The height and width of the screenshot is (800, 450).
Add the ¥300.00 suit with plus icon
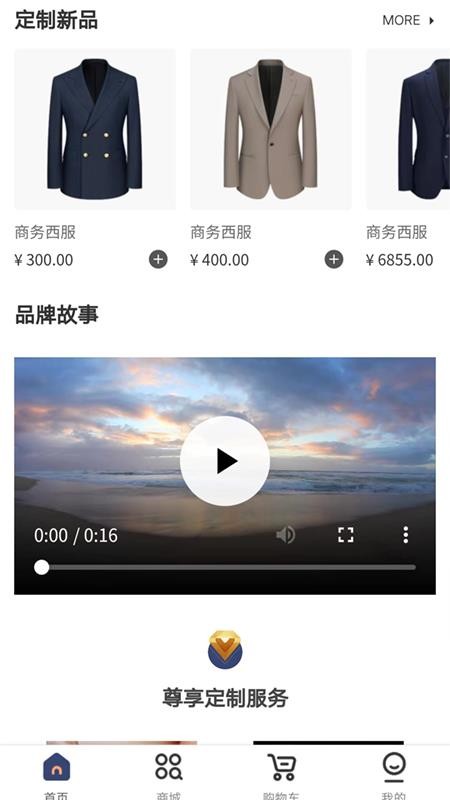pos(158,259)
